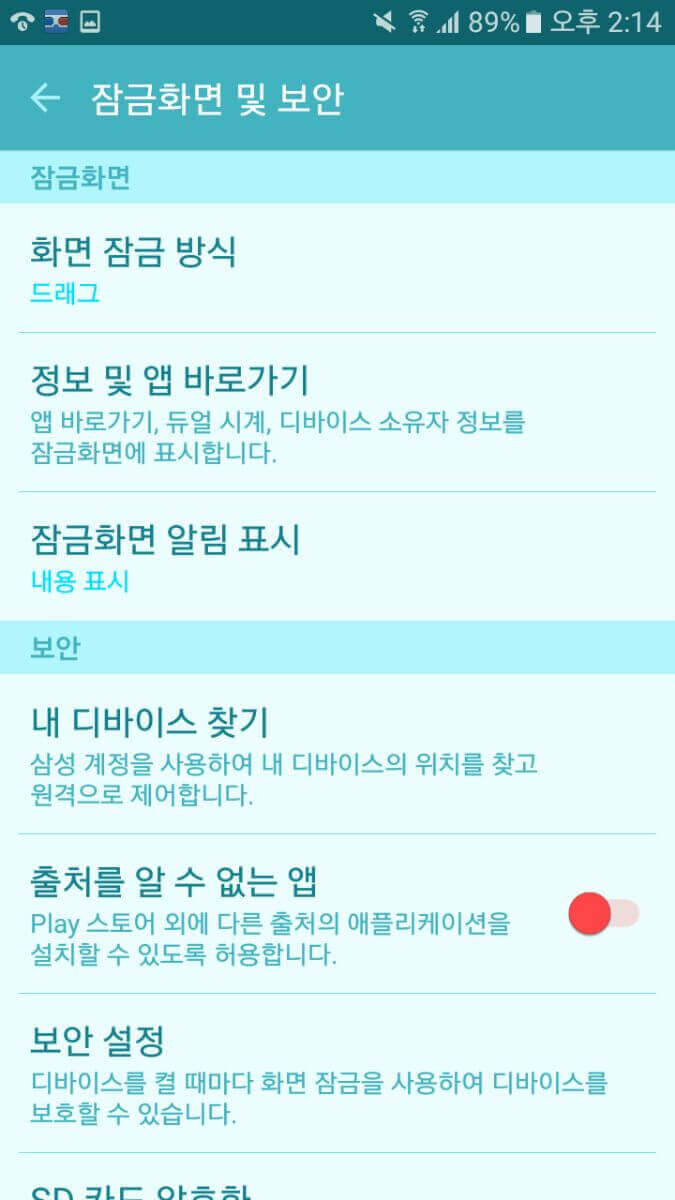Screen dimensions: 675x1200
Task: Go back using the arrow icon
Action: (45, 98)
